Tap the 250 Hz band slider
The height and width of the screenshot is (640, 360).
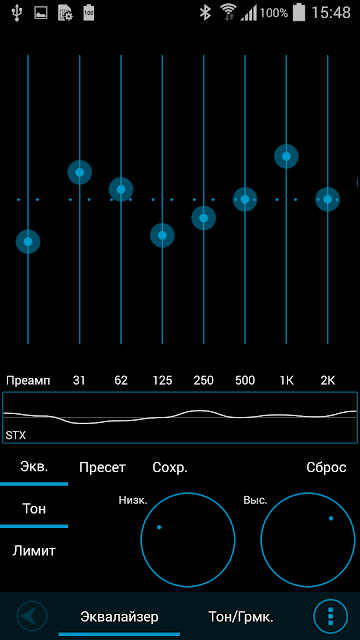click(x=203, y=200)
